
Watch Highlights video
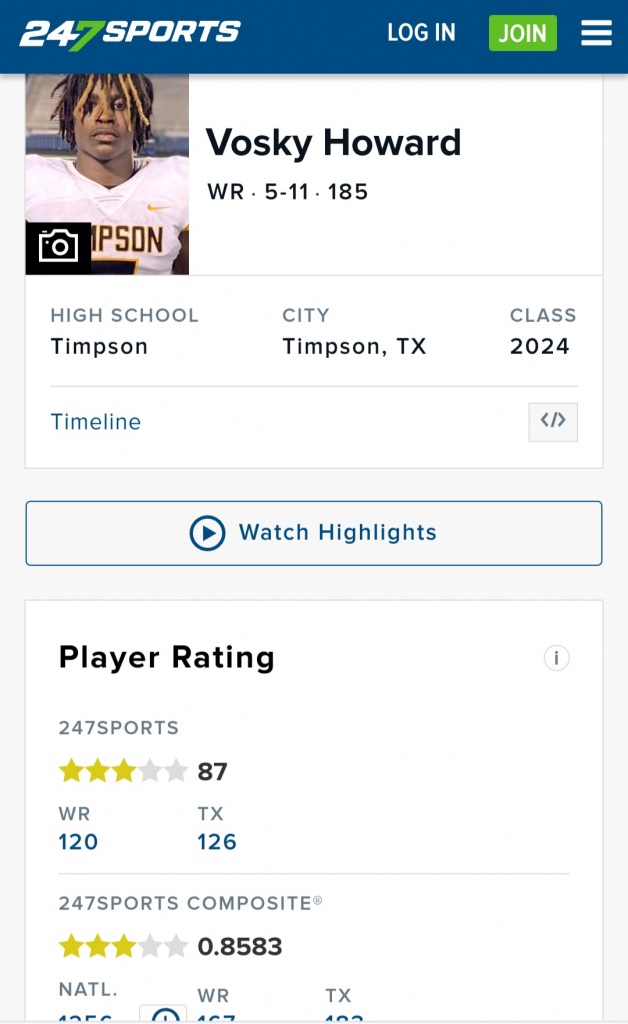point(314,533)
